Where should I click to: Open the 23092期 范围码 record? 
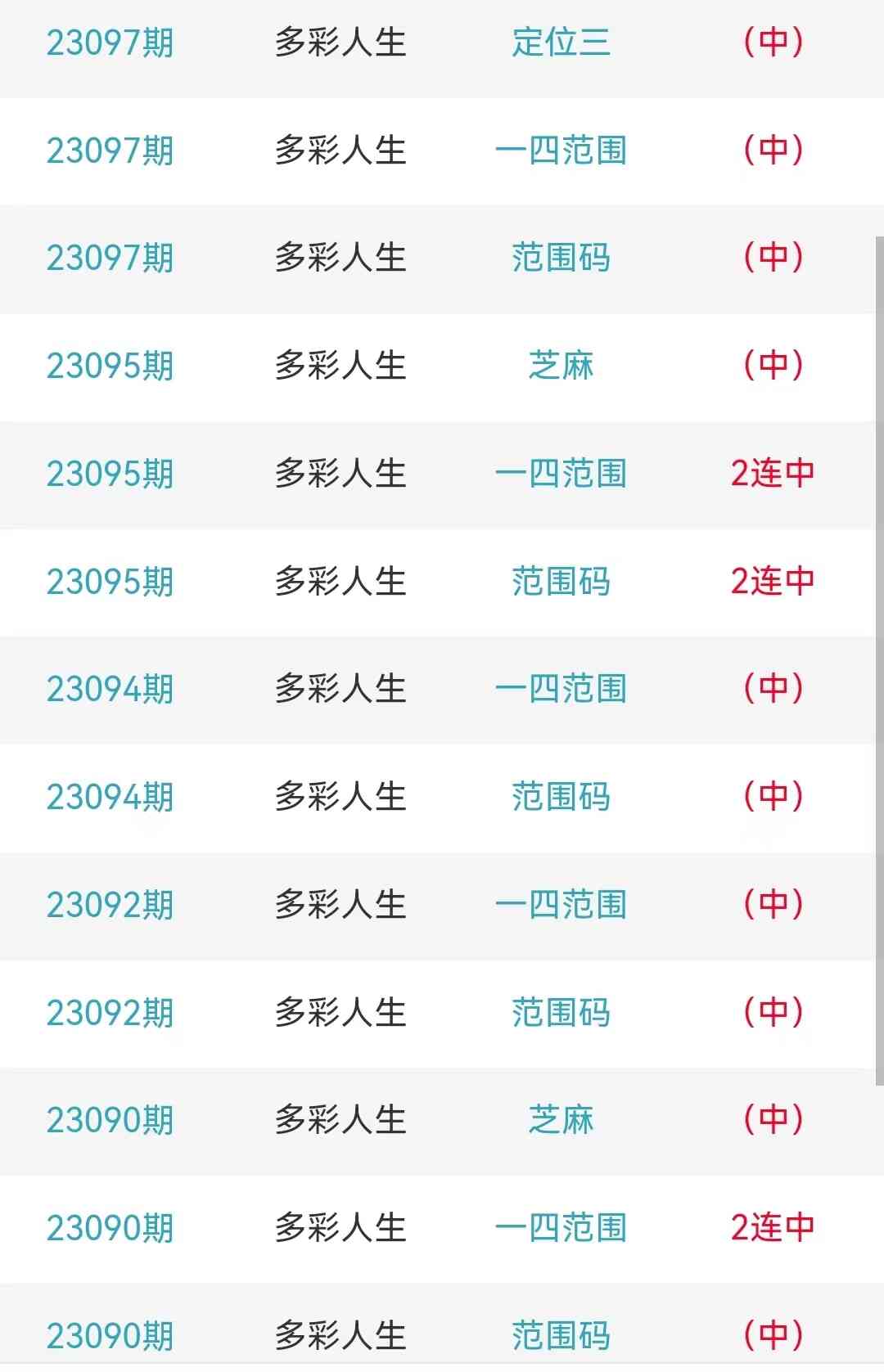tap(561, 1013)
